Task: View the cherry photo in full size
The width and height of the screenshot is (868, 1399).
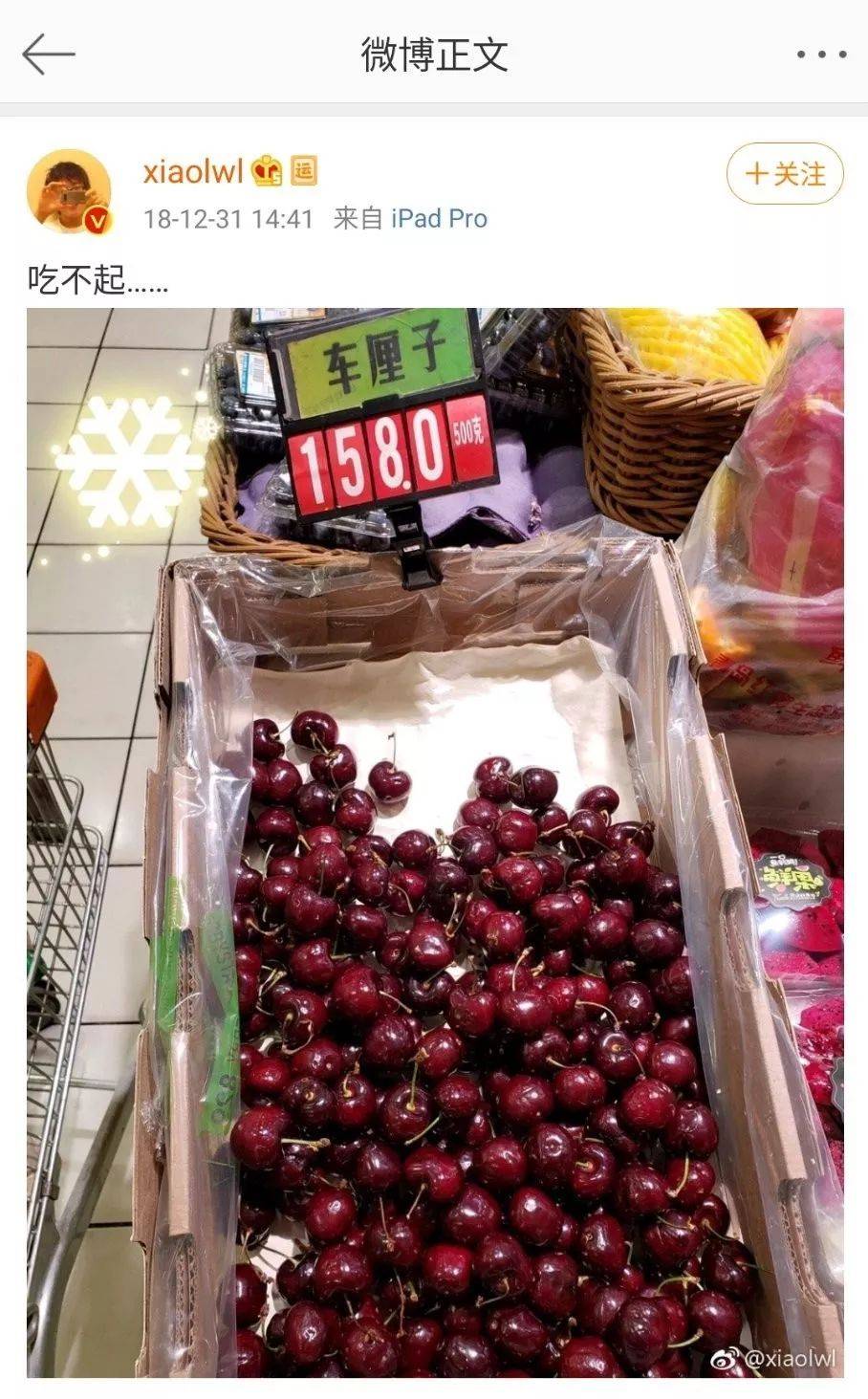Action: click(x=435, y=842)
